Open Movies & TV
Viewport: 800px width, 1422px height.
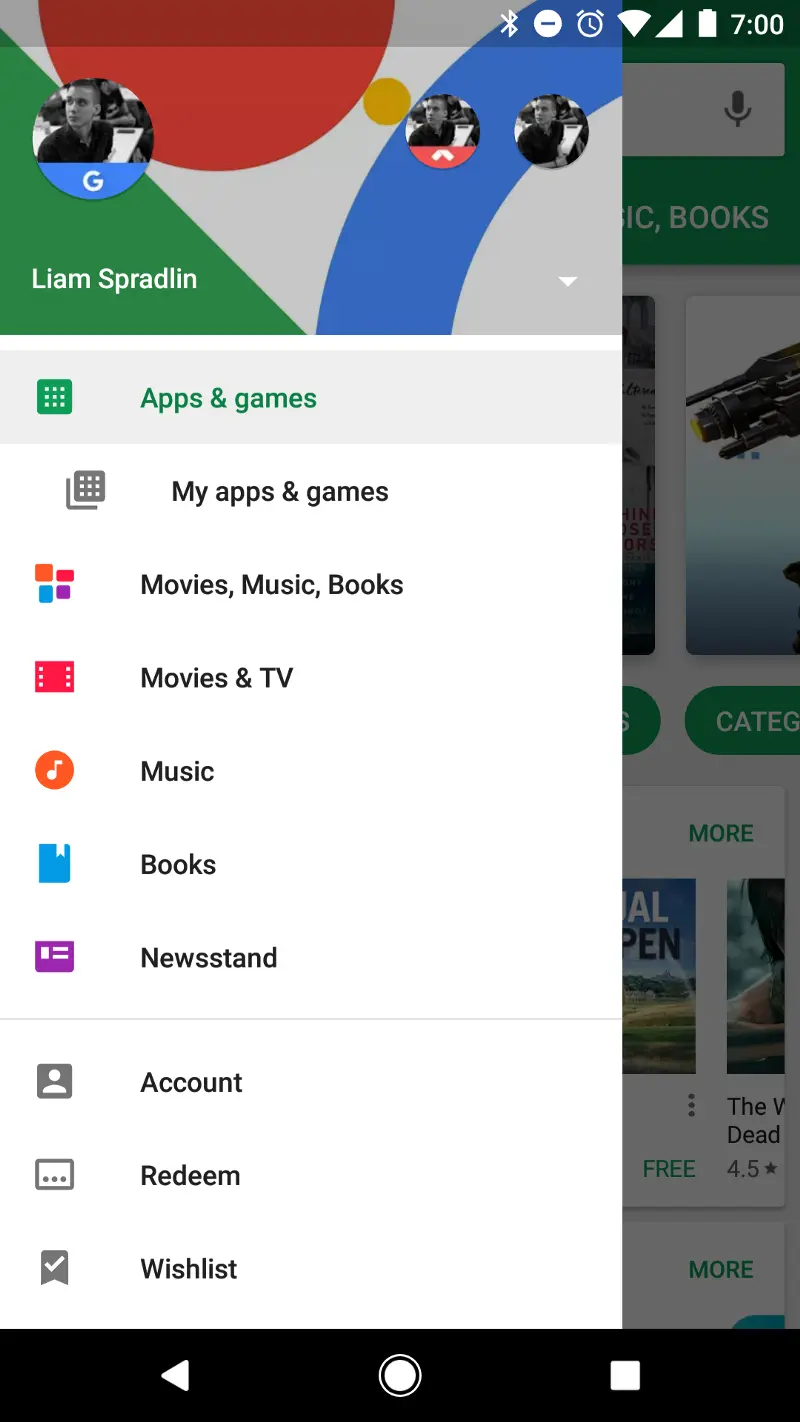coord(216,678)
